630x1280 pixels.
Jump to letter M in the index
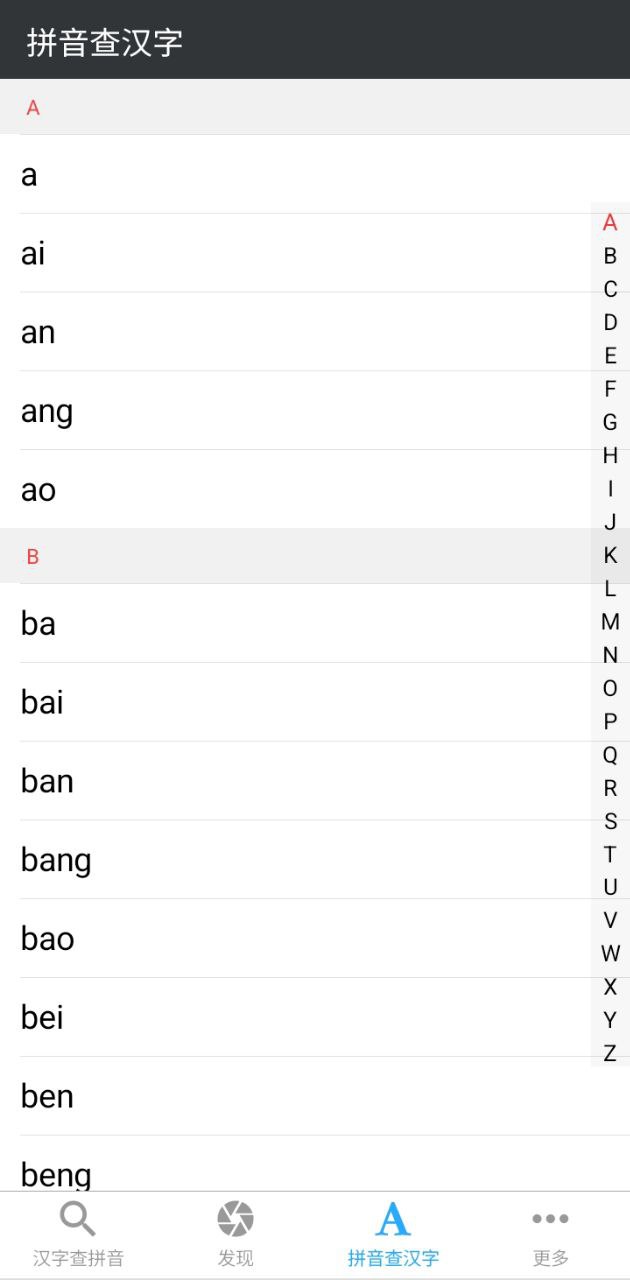tap(610, 622)
